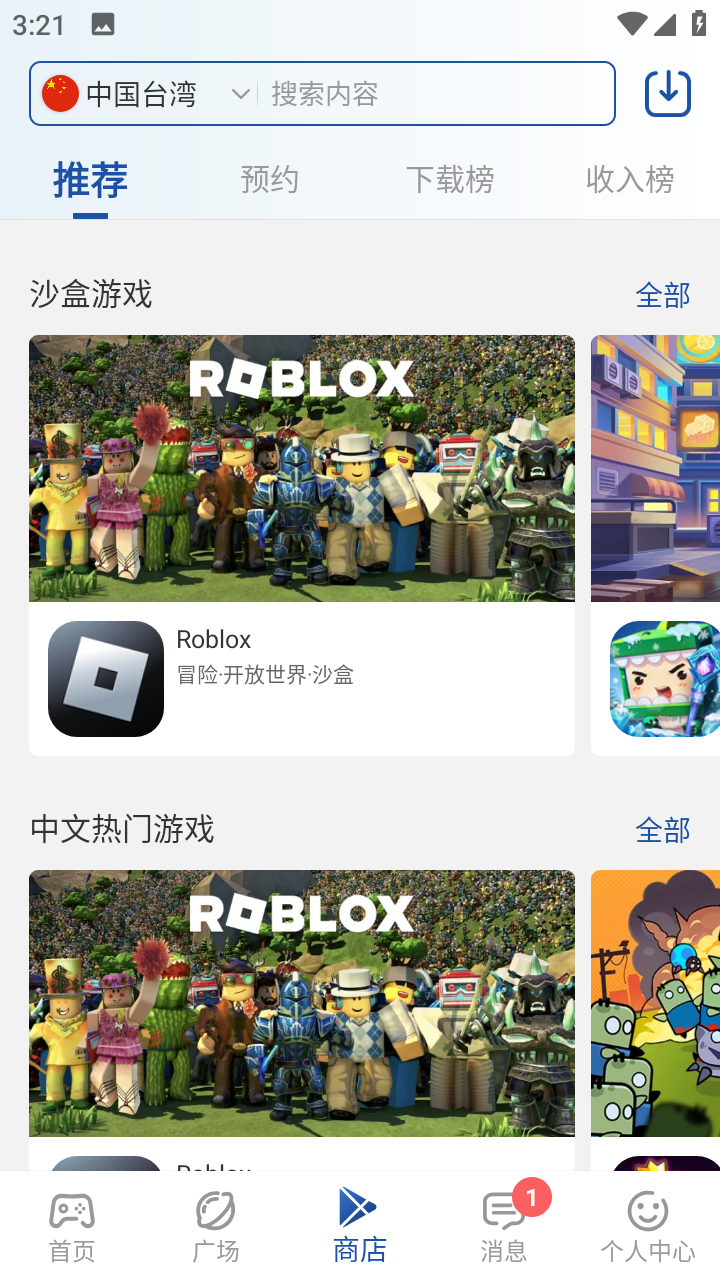Image resolution: width=720 pixels, height=1280 pixels.
Task: Open the 消息 tab
Action: [x=504, y=1226]
